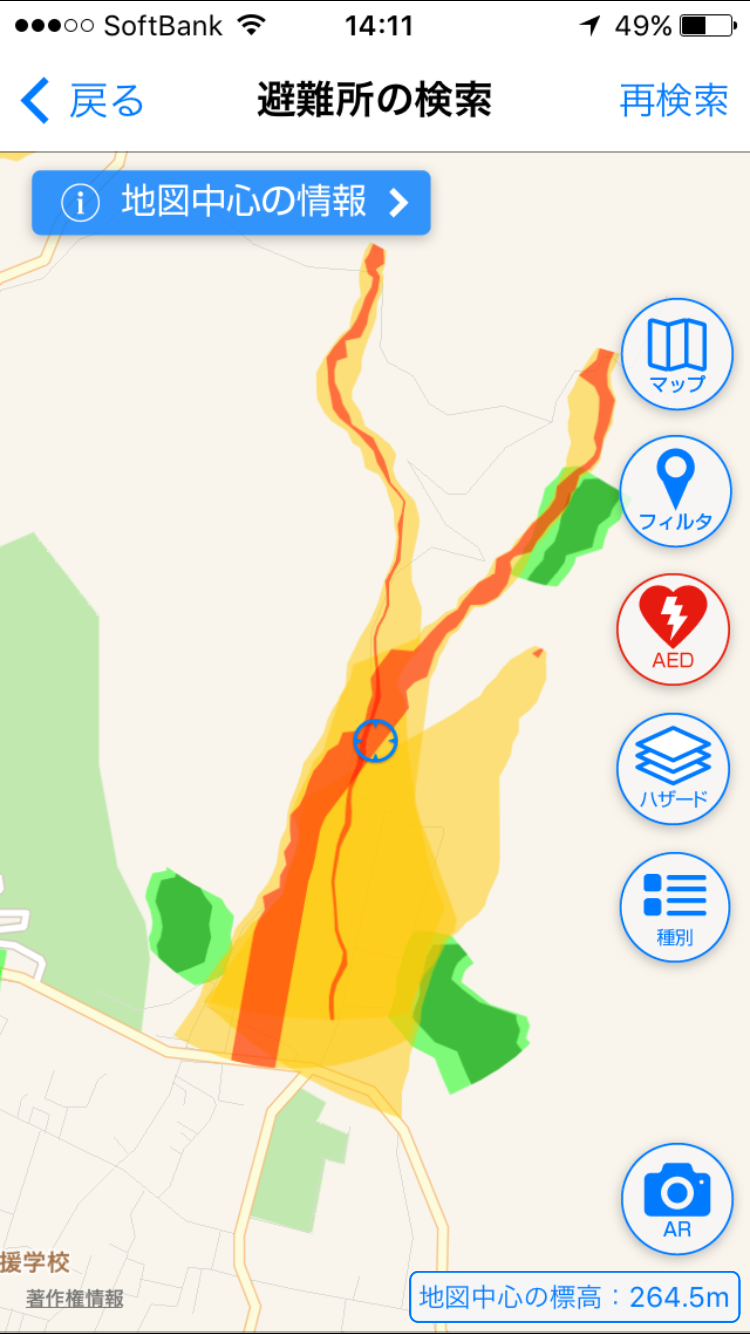The image size is (750, 1334).
Task: Go back with the 戻る button
Action: (82, 101)
